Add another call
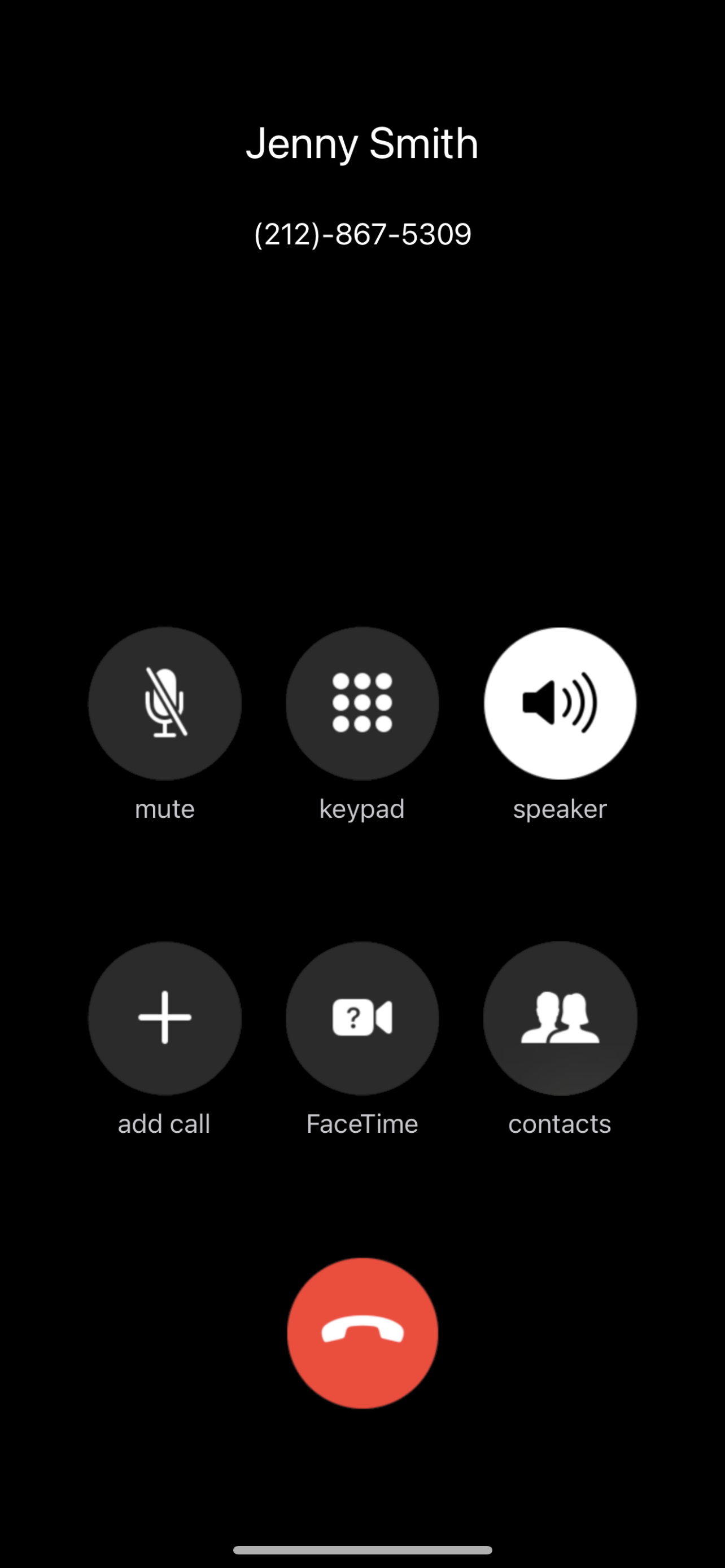This screenshot has width=725, height=1568. pos(164,1018)
